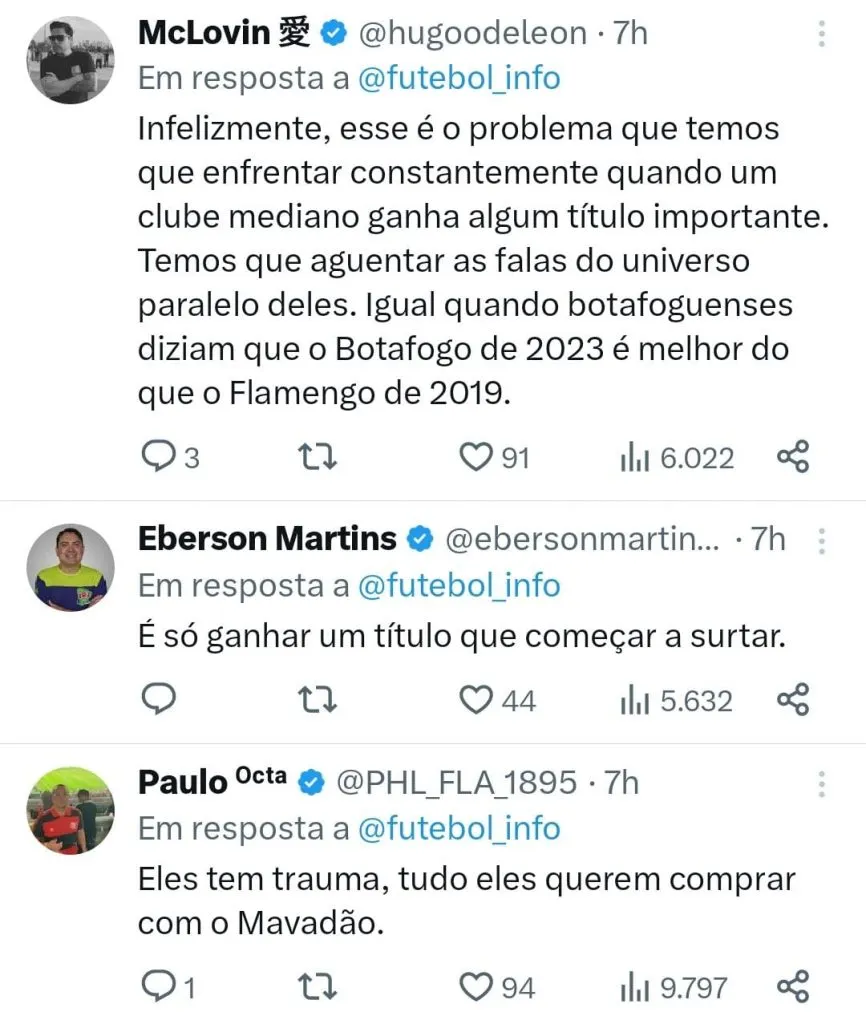Reply to McLovin's tweet
This screenshot has height=1024, width=866.
(x=158, y=458)
